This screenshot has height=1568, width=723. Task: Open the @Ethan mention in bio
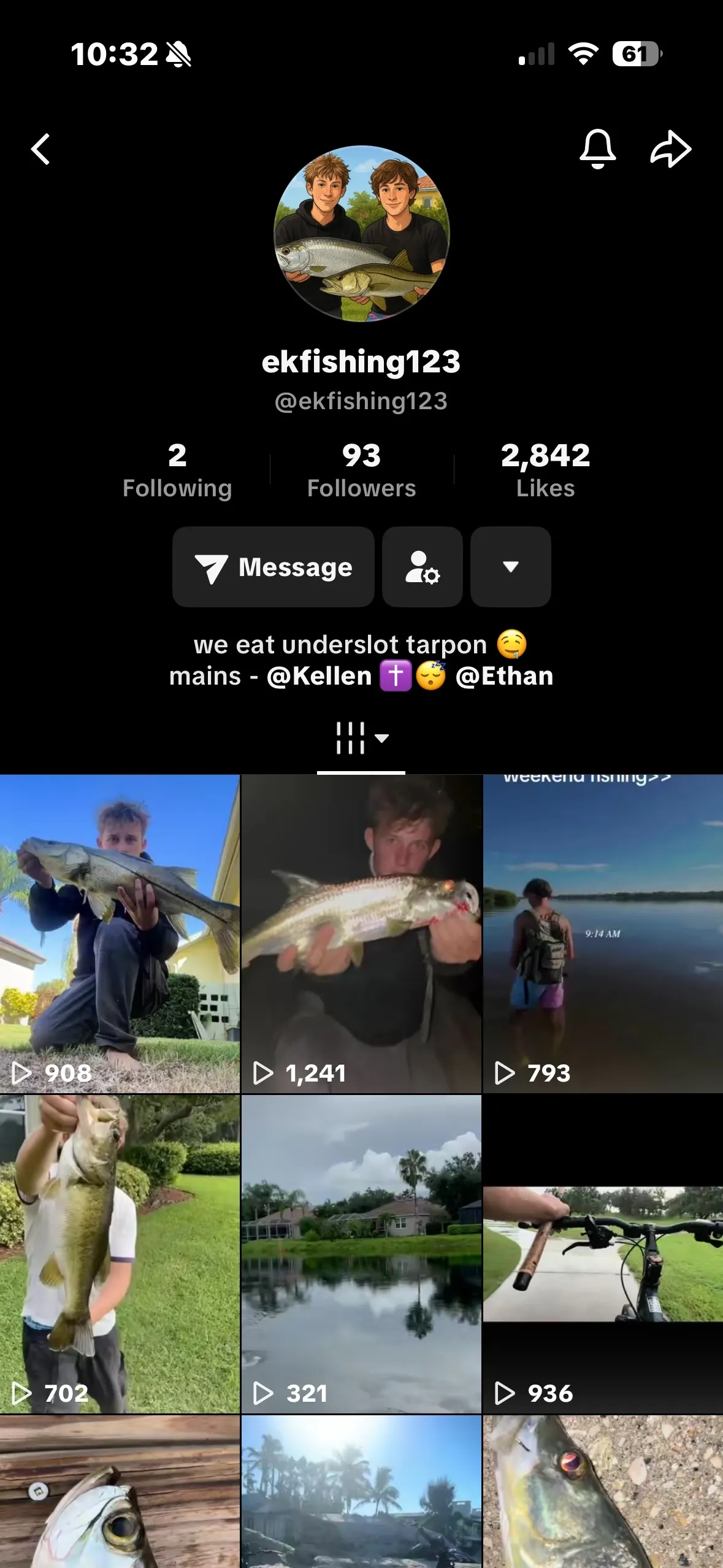tap(504, 676)
